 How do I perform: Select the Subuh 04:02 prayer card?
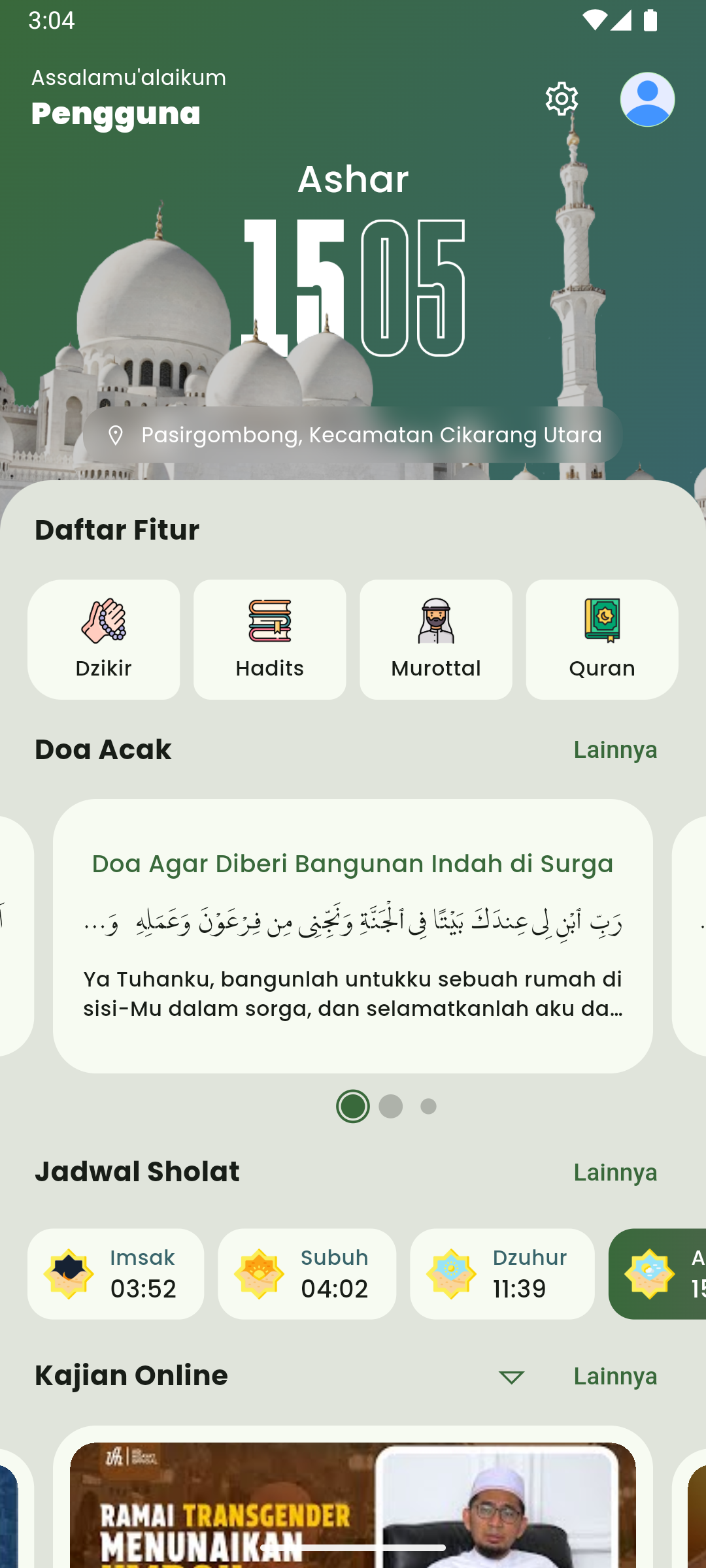pos(307,1274)
